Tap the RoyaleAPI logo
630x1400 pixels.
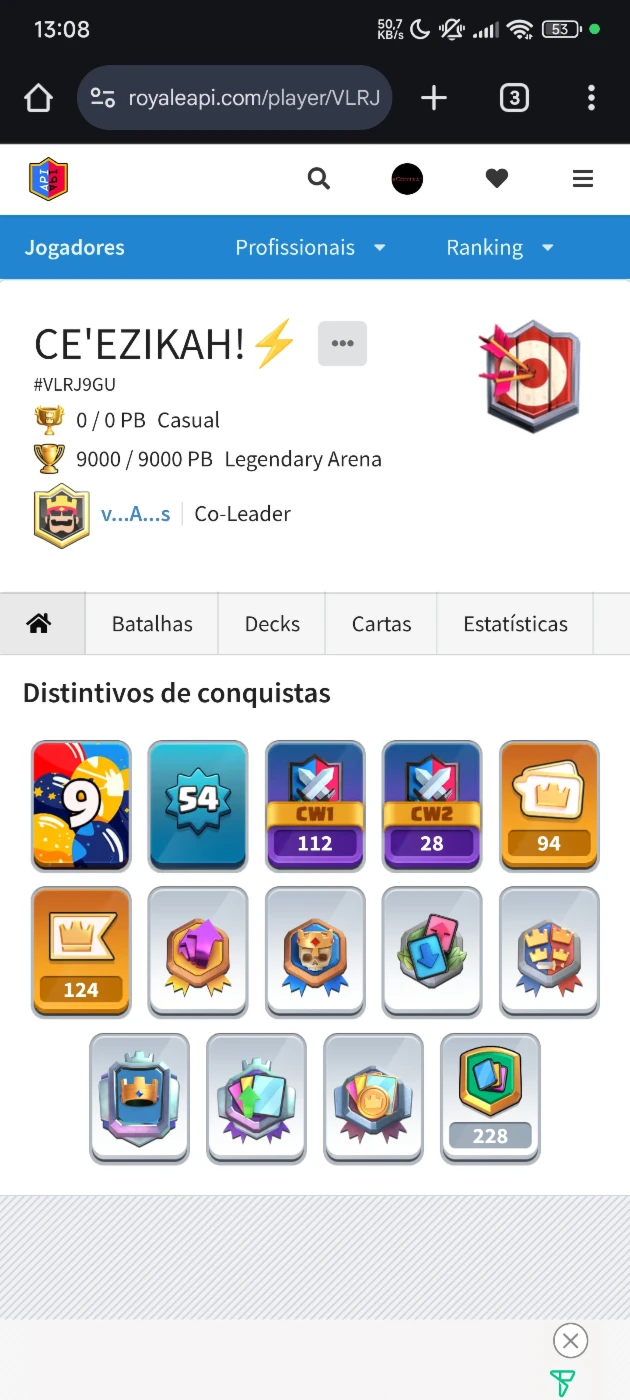(x=48, y=179)
